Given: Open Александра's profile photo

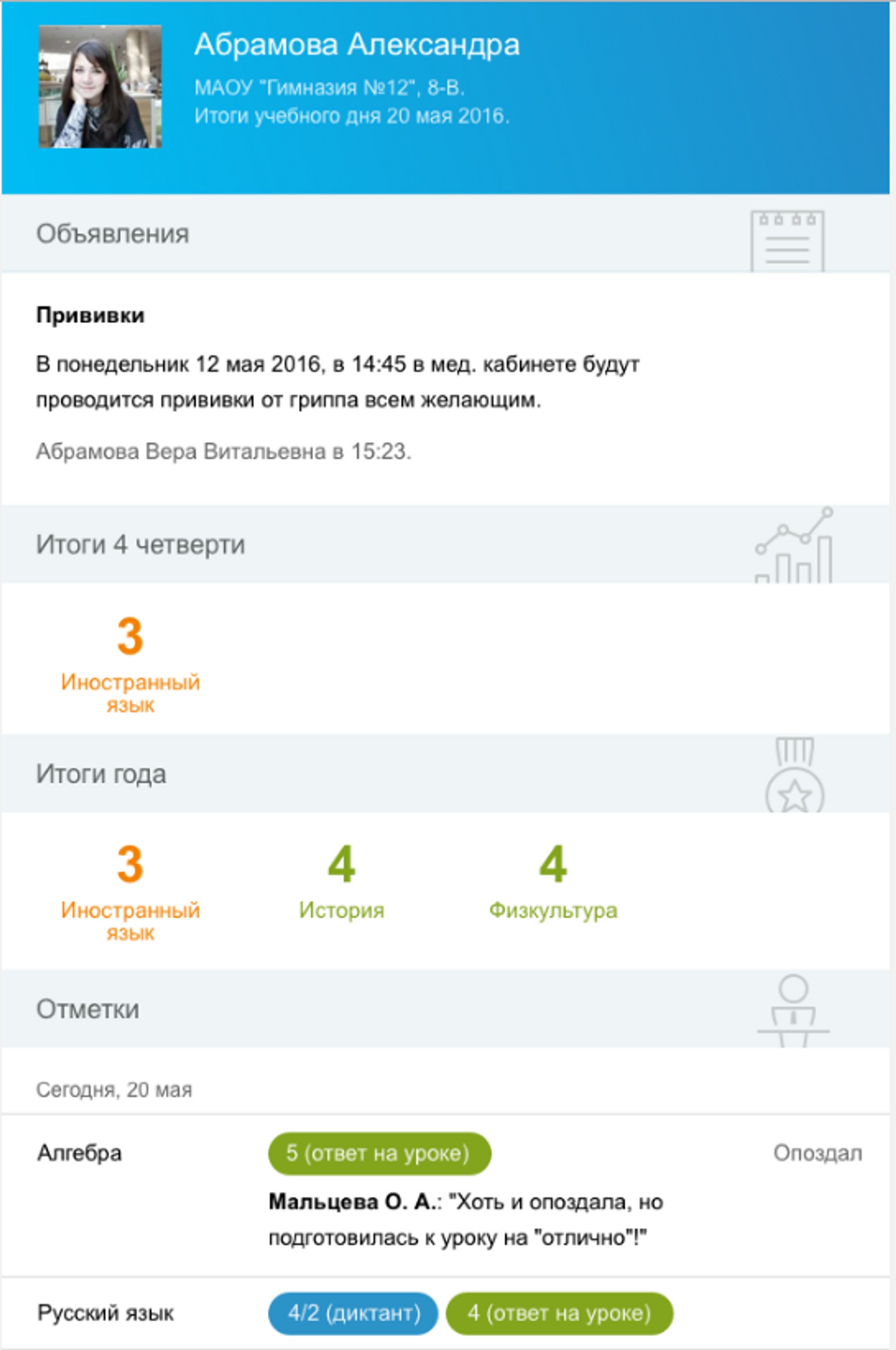Looking at the screenshot, I should [100, 86].
